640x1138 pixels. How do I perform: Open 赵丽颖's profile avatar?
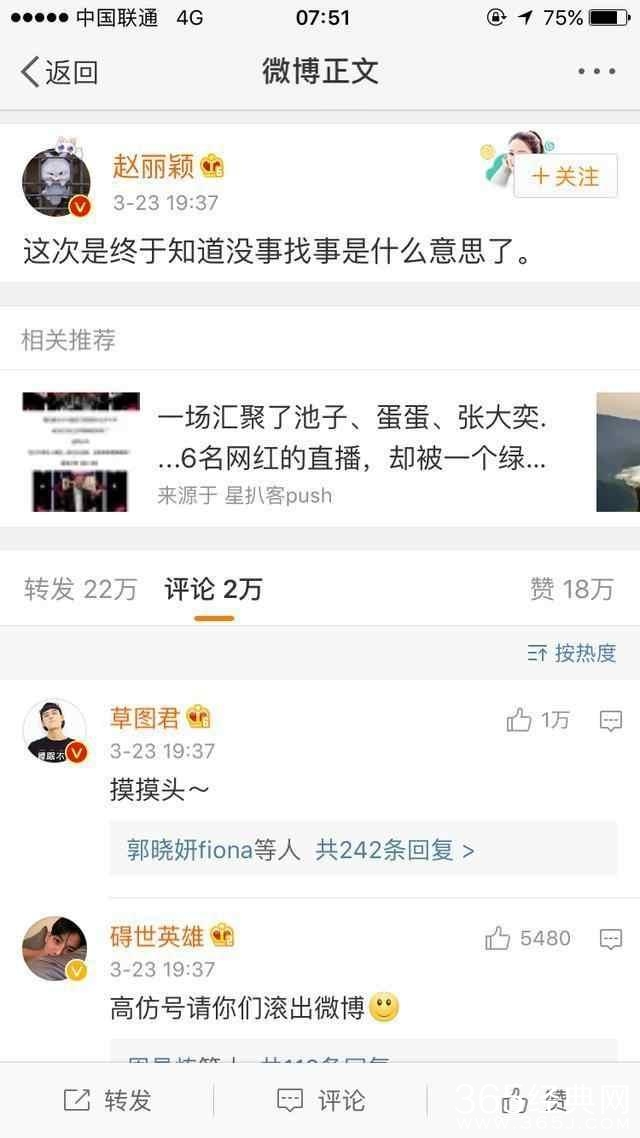click(57, 182)
